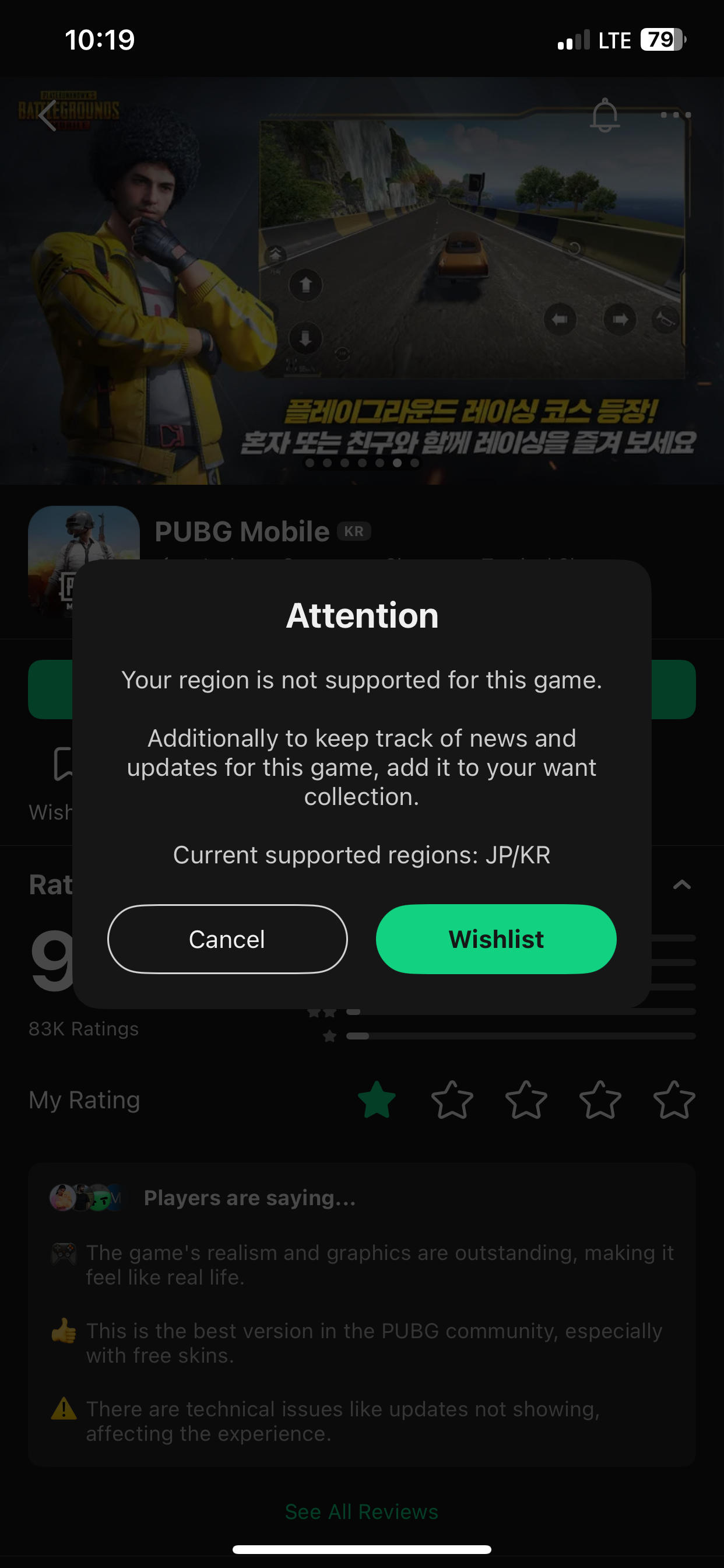Open notifications via the bell icon
The height and width of the screenshot is (1568, 724).
click(604, 116)
